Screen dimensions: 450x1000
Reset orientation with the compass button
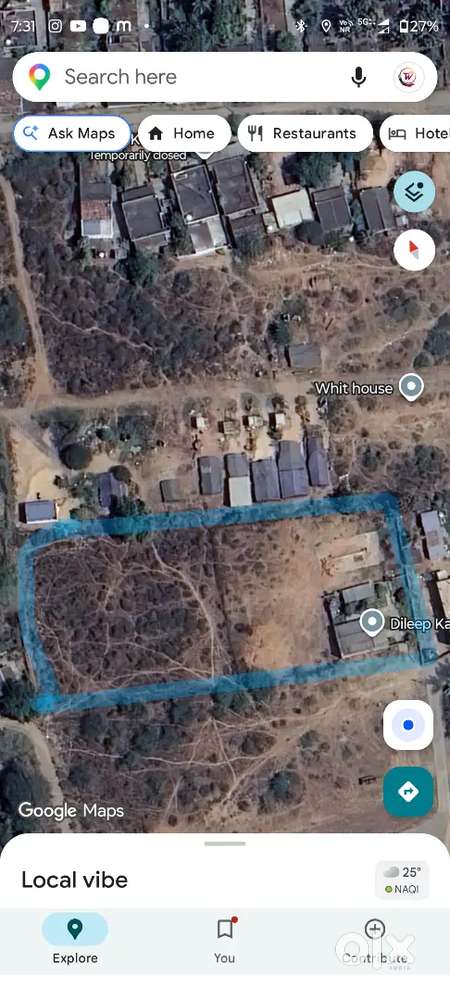click(414, 250)
